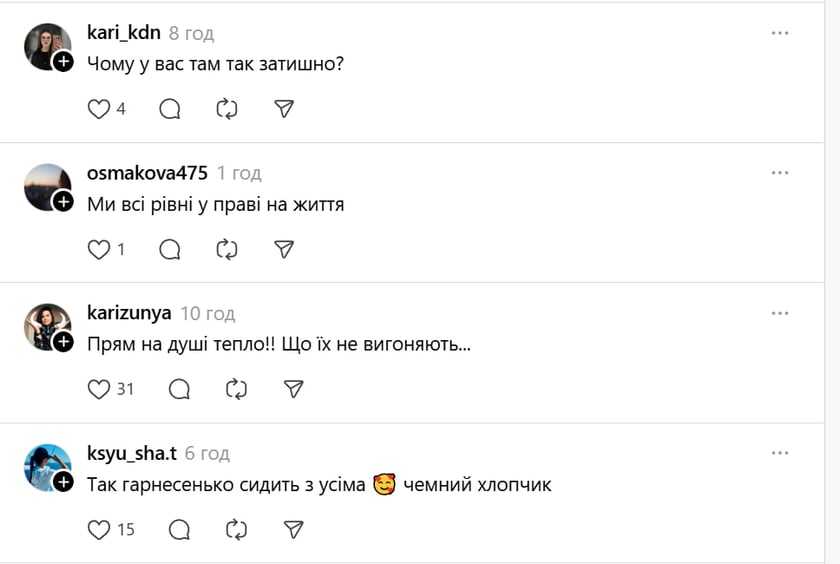Share osmakova475's comment

pos(284,249)
